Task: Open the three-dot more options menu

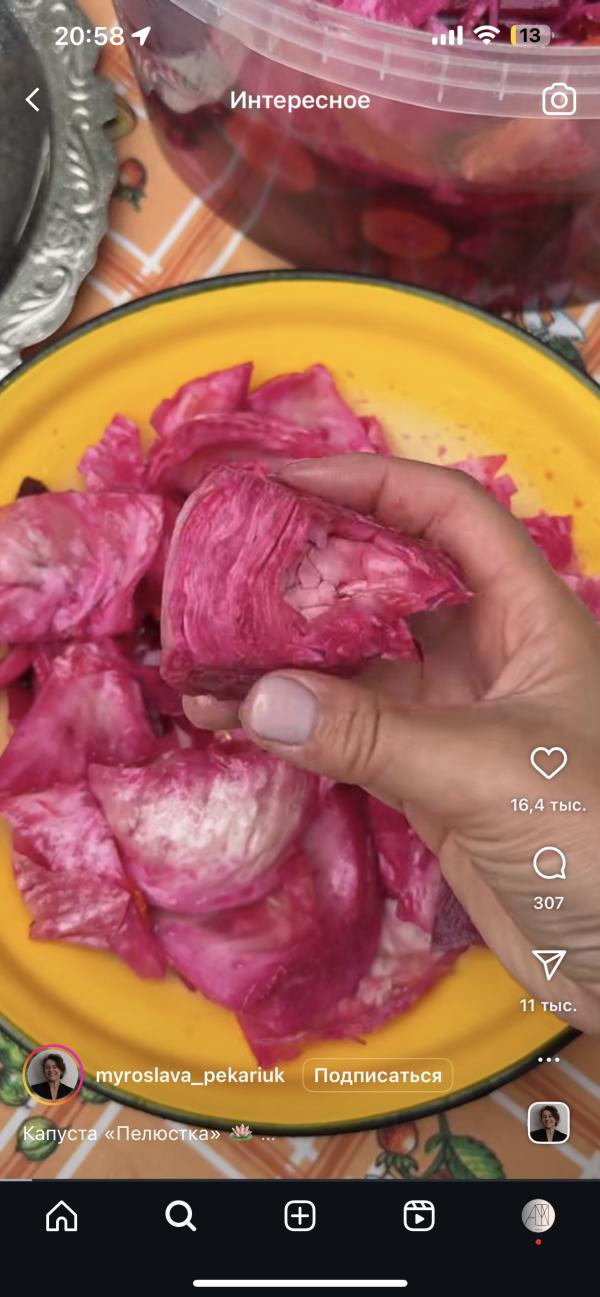Action: pos(548,1059)
